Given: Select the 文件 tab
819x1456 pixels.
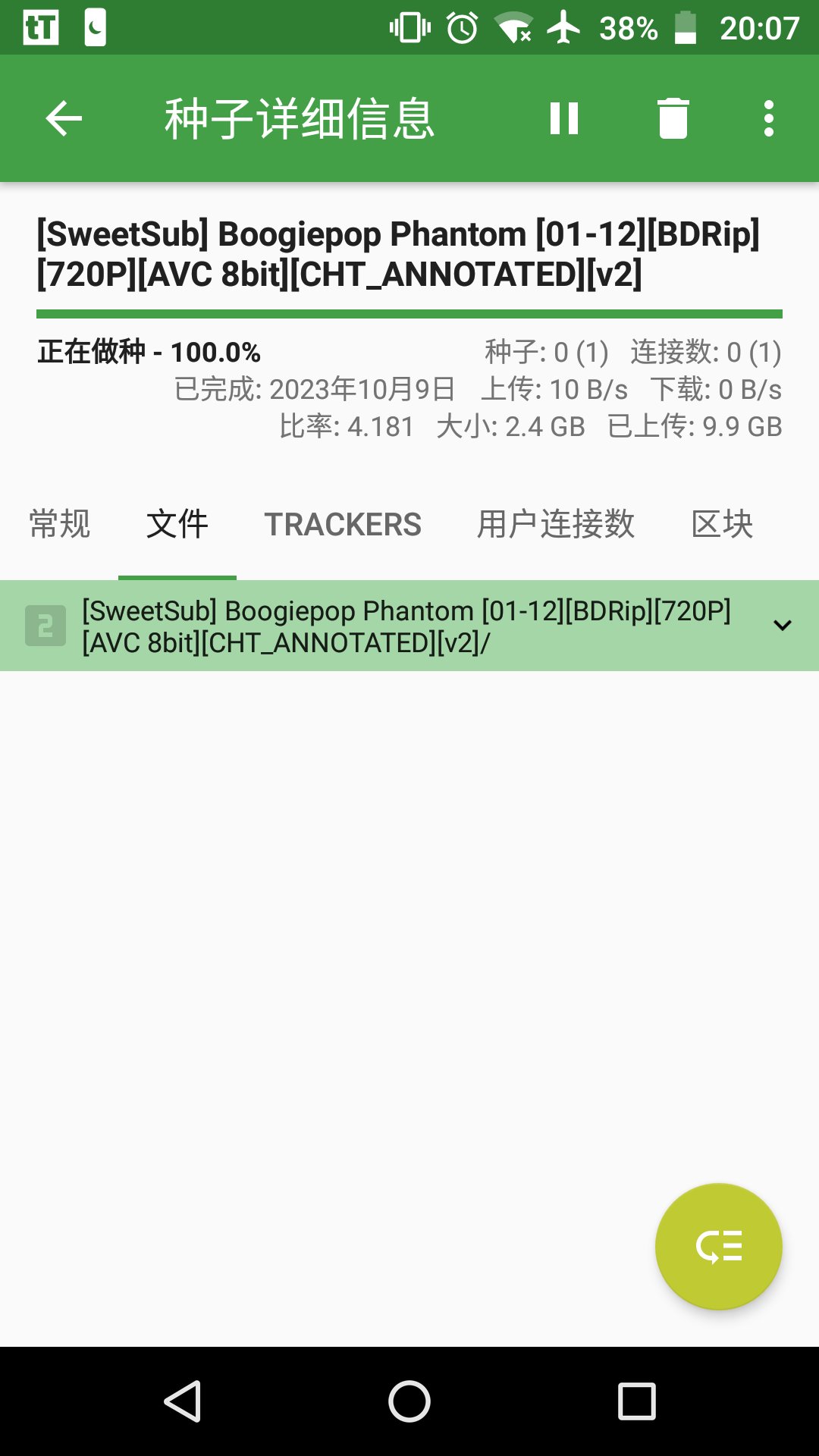Looking at the screenshot, I should (177, 524).
